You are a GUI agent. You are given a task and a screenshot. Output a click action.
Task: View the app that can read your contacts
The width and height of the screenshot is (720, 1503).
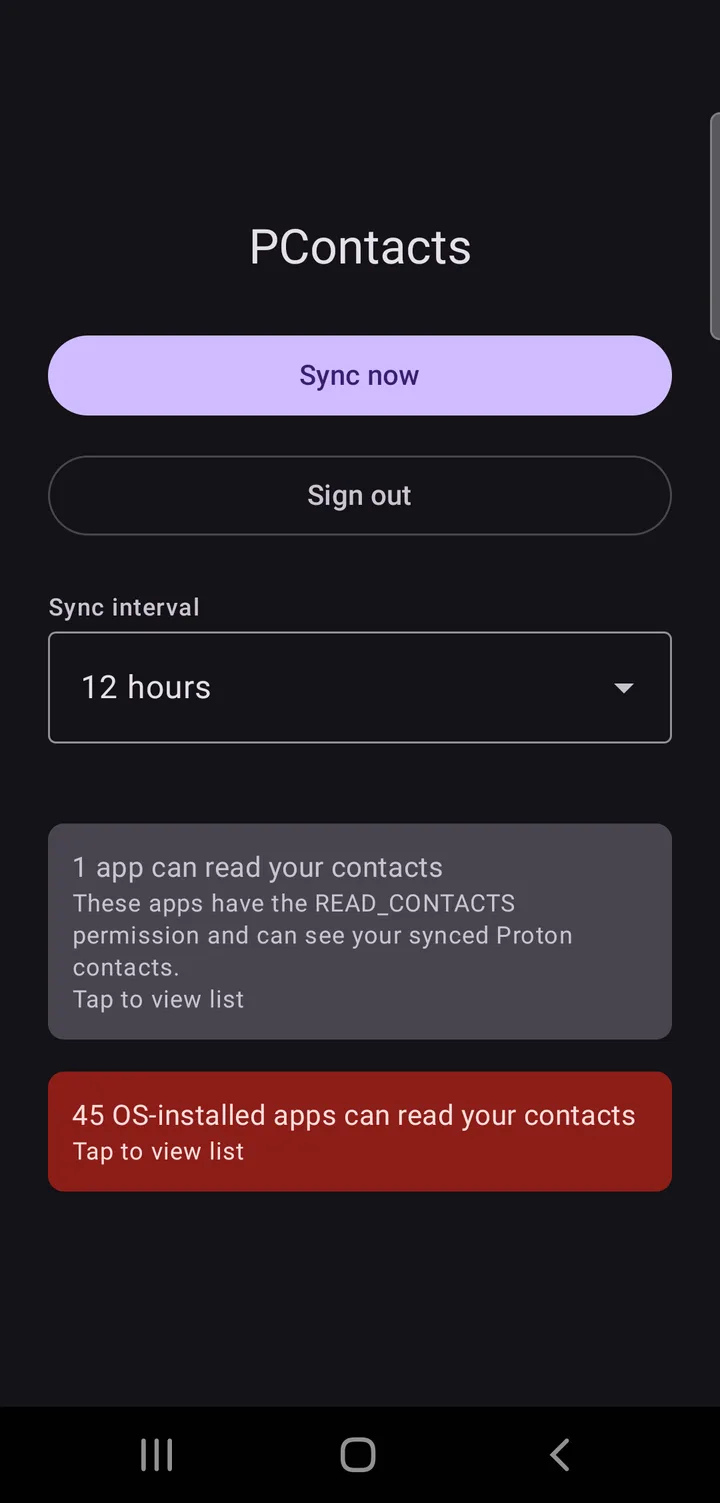click(x=360, y=931)
